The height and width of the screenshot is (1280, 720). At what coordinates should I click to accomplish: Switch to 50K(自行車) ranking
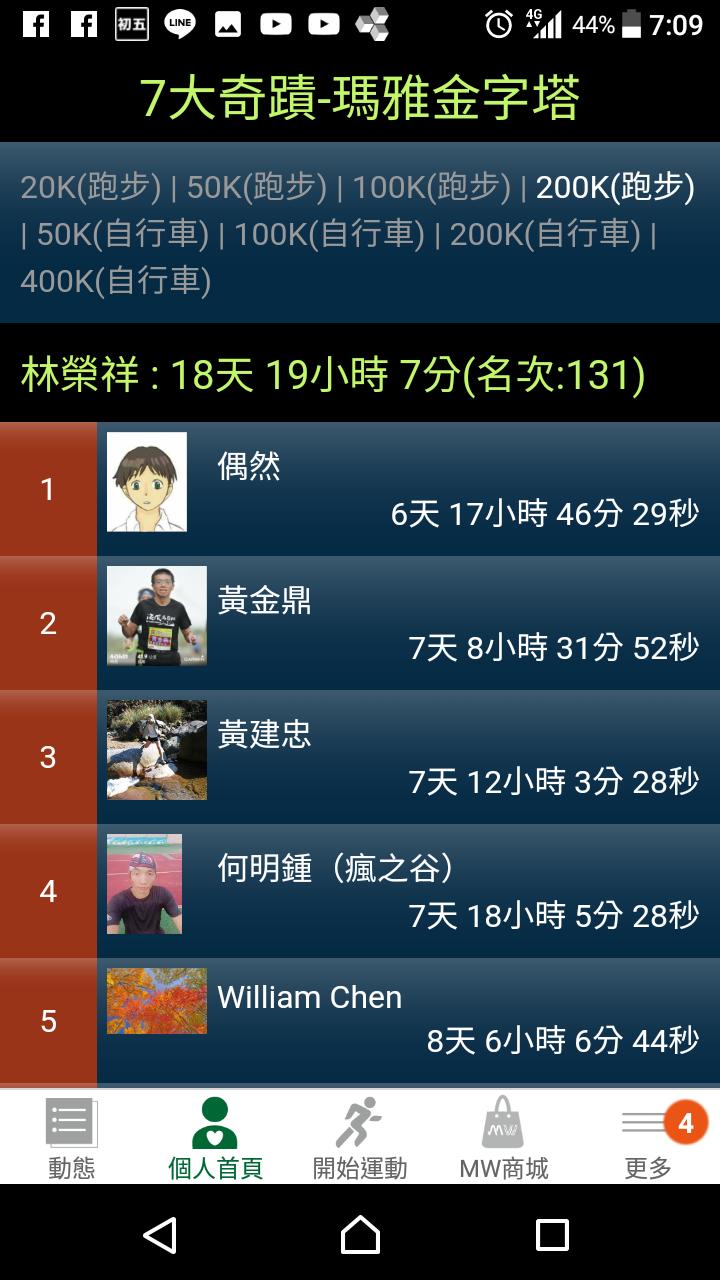coord(123,234)
